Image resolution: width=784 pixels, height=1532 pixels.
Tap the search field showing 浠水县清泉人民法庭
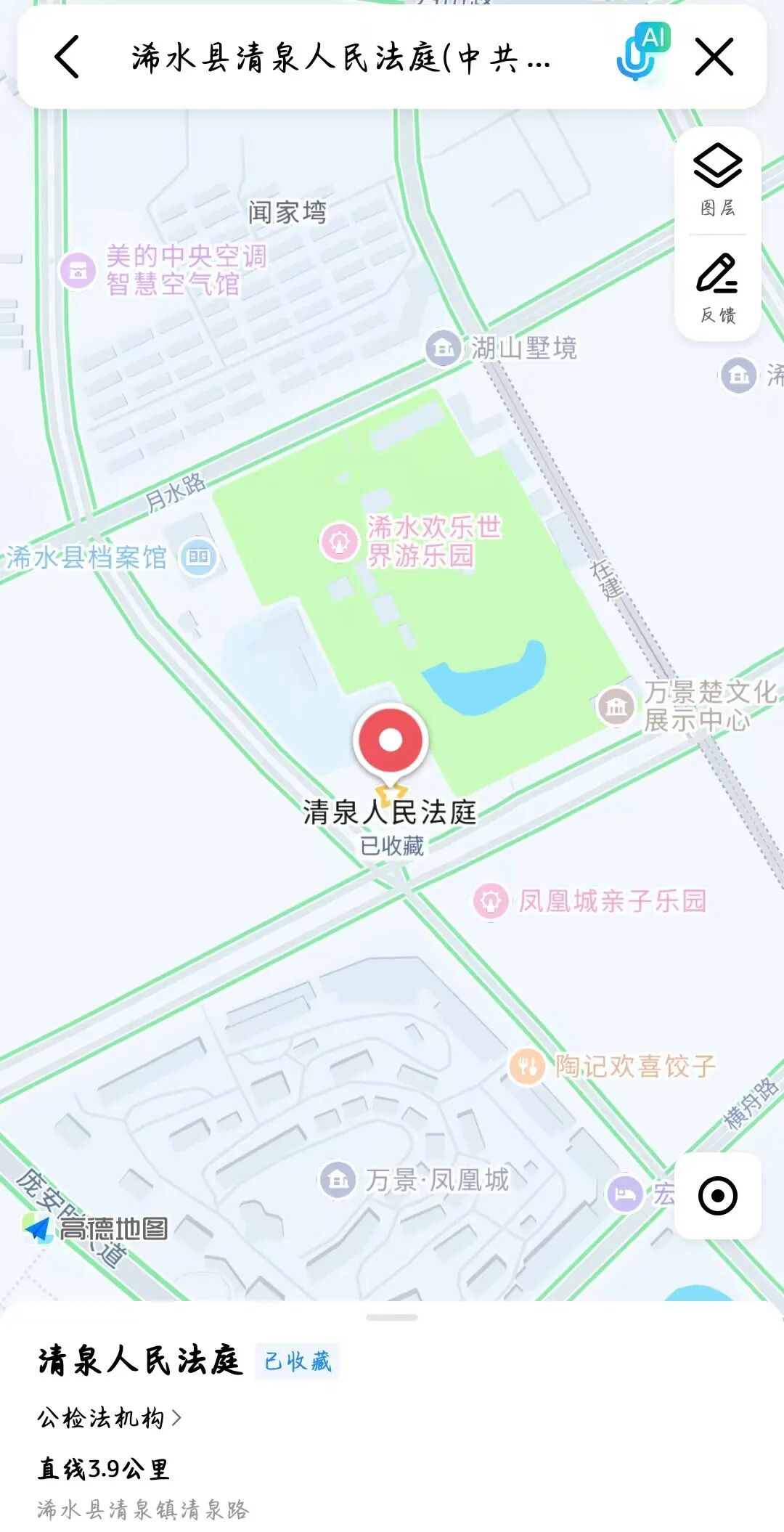[341, 58]
